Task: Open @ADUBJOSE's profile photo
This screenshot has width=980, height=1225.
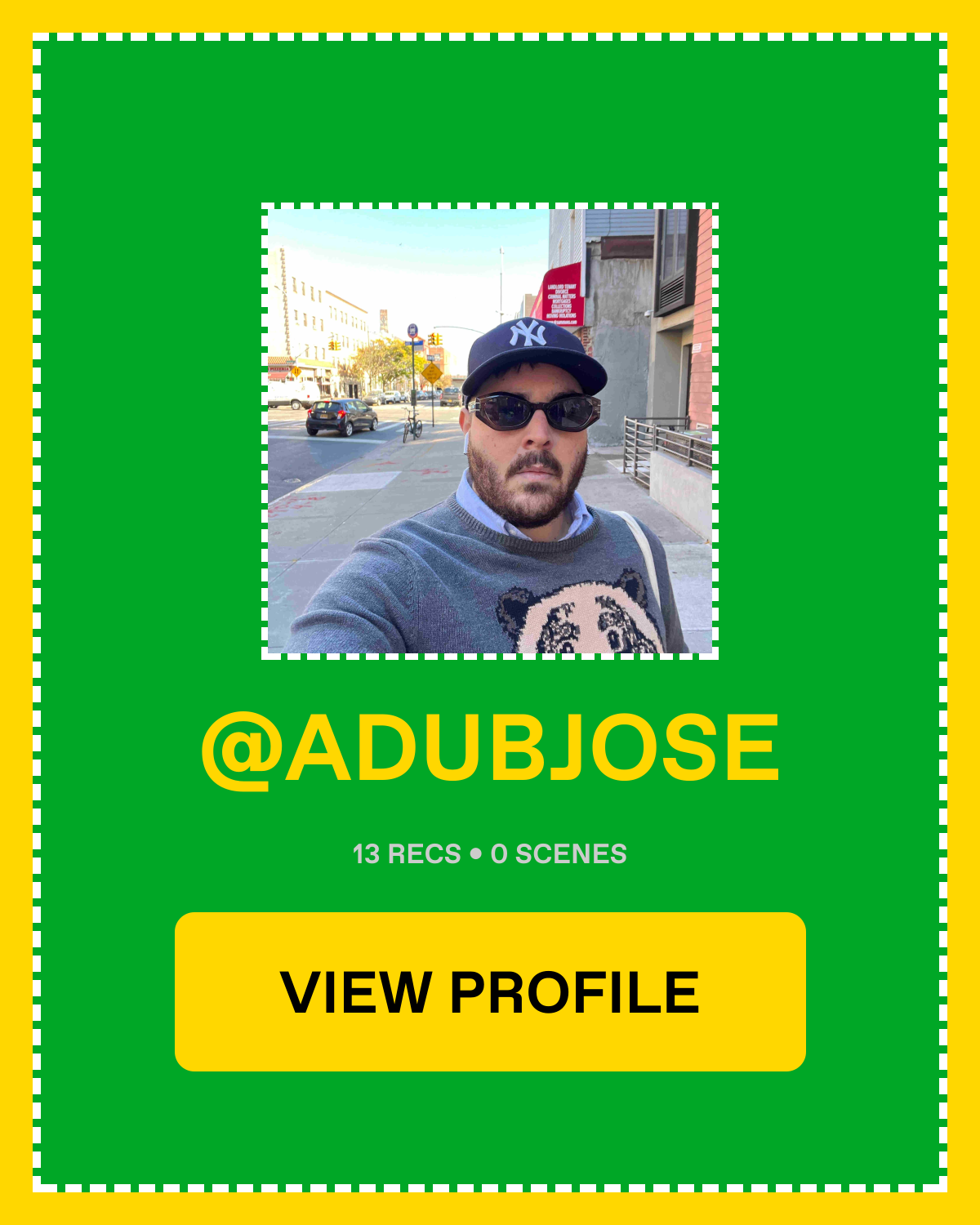Action: tap(490, 431)
